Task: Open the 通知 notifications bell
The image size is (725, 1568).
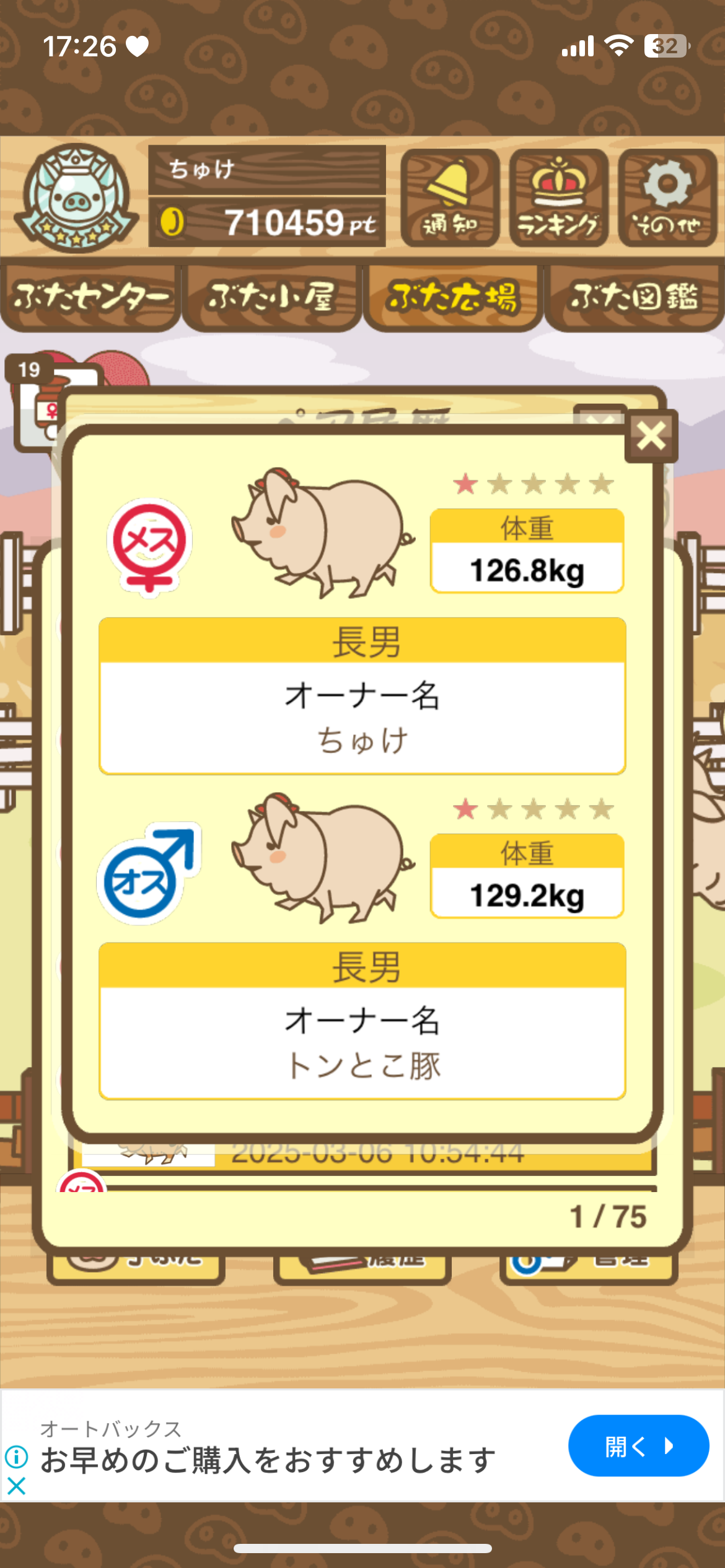Action: (x=450, y=198)
